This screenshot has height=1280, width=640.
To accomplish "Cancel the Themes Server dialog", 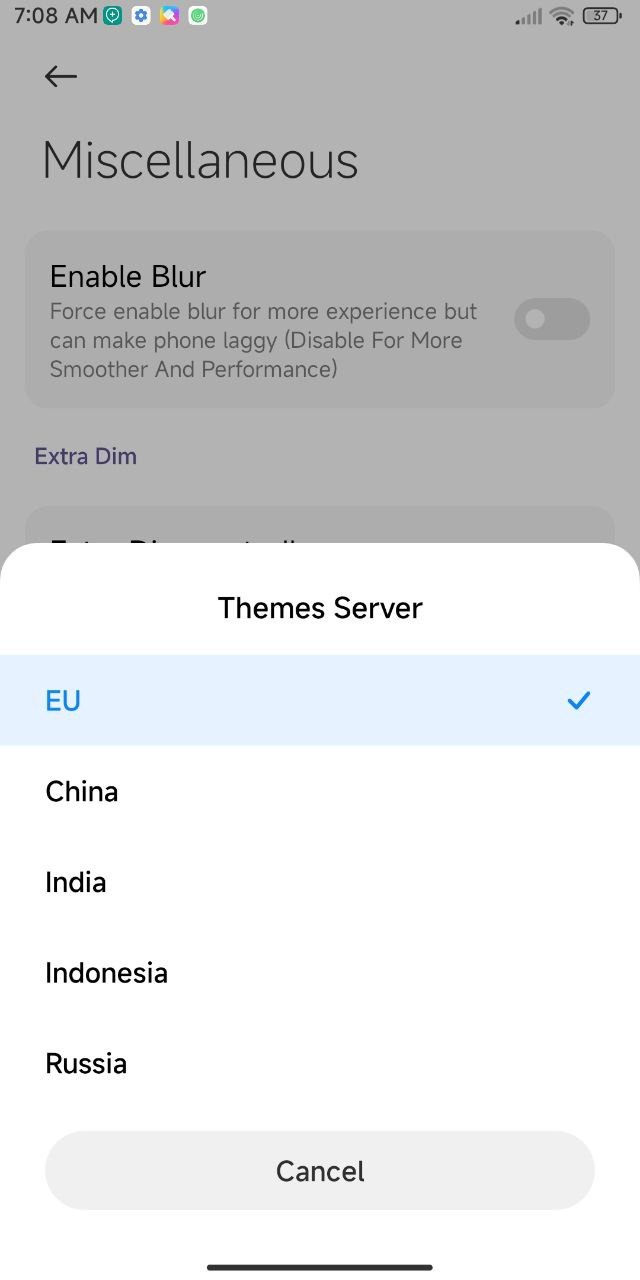I will pyautogui.click(x=320, y=1171).
